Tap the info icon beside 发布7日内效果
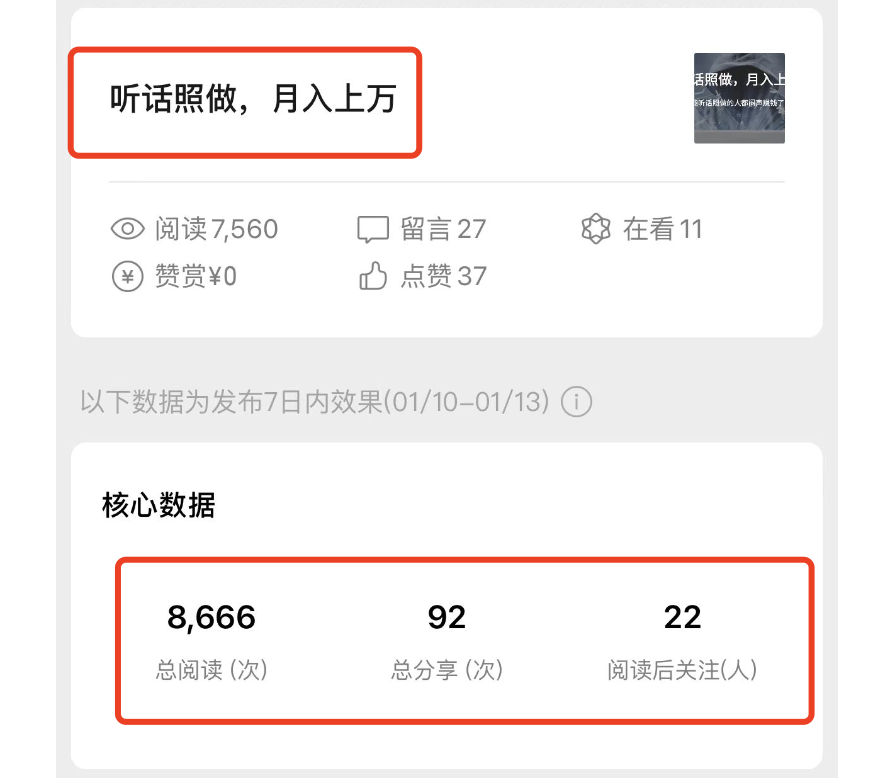The image size is (892, 778). pyautogui.click(x=576, y=403)
